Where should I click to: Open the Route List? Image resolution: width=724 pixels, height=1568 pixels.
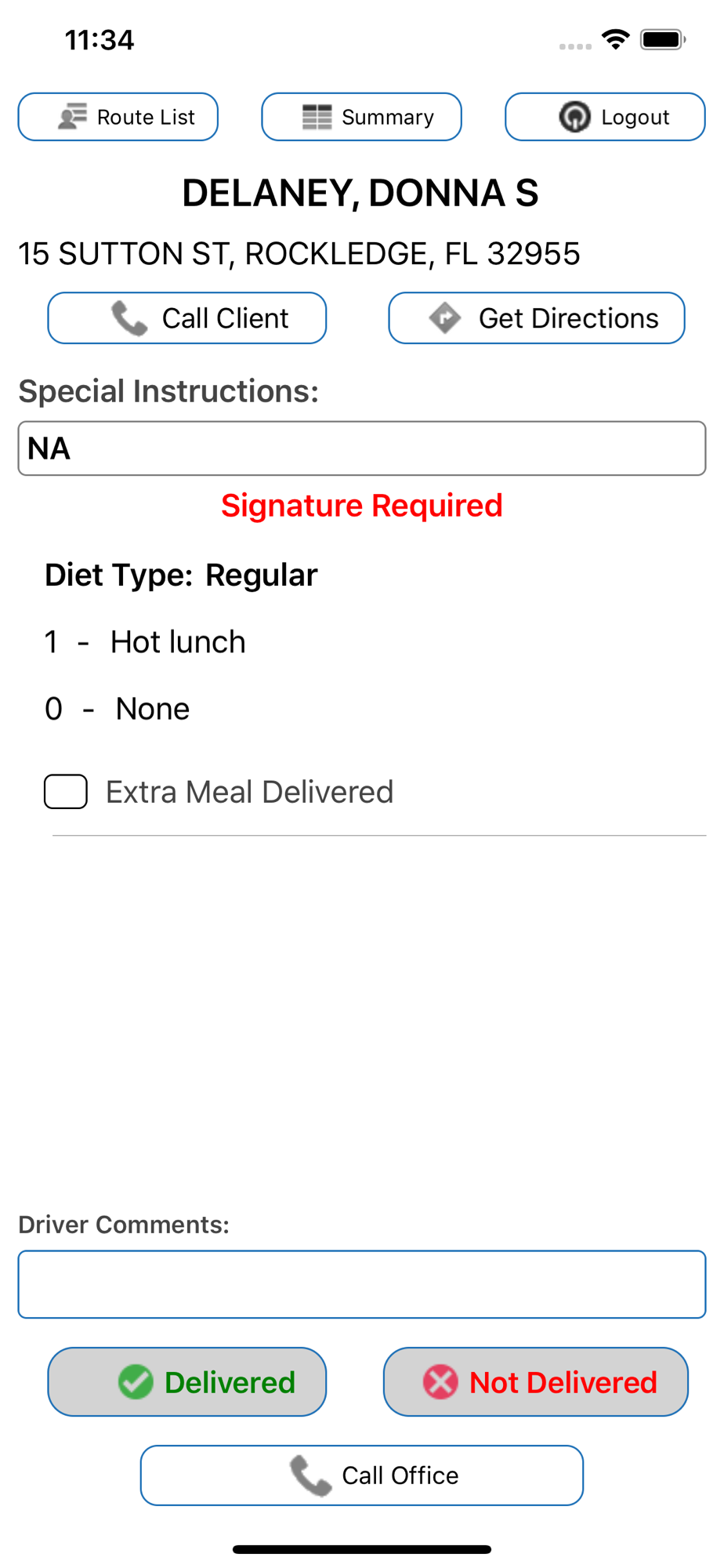coord(118,117)
